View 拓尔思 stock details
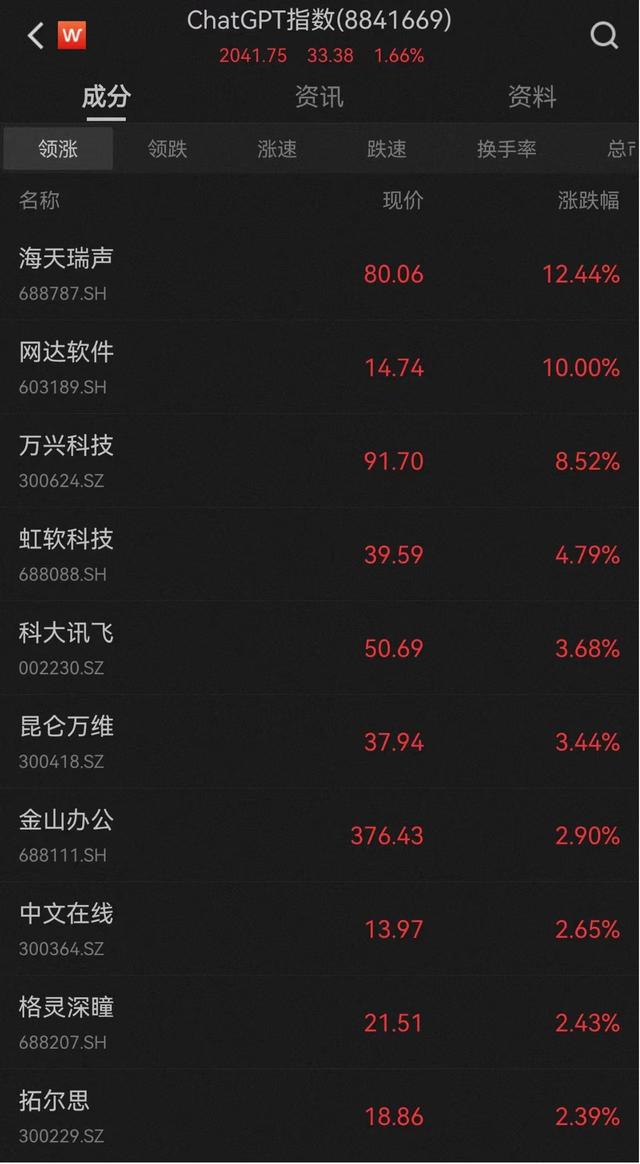Screen dimensions: 640x1164 320,1116
